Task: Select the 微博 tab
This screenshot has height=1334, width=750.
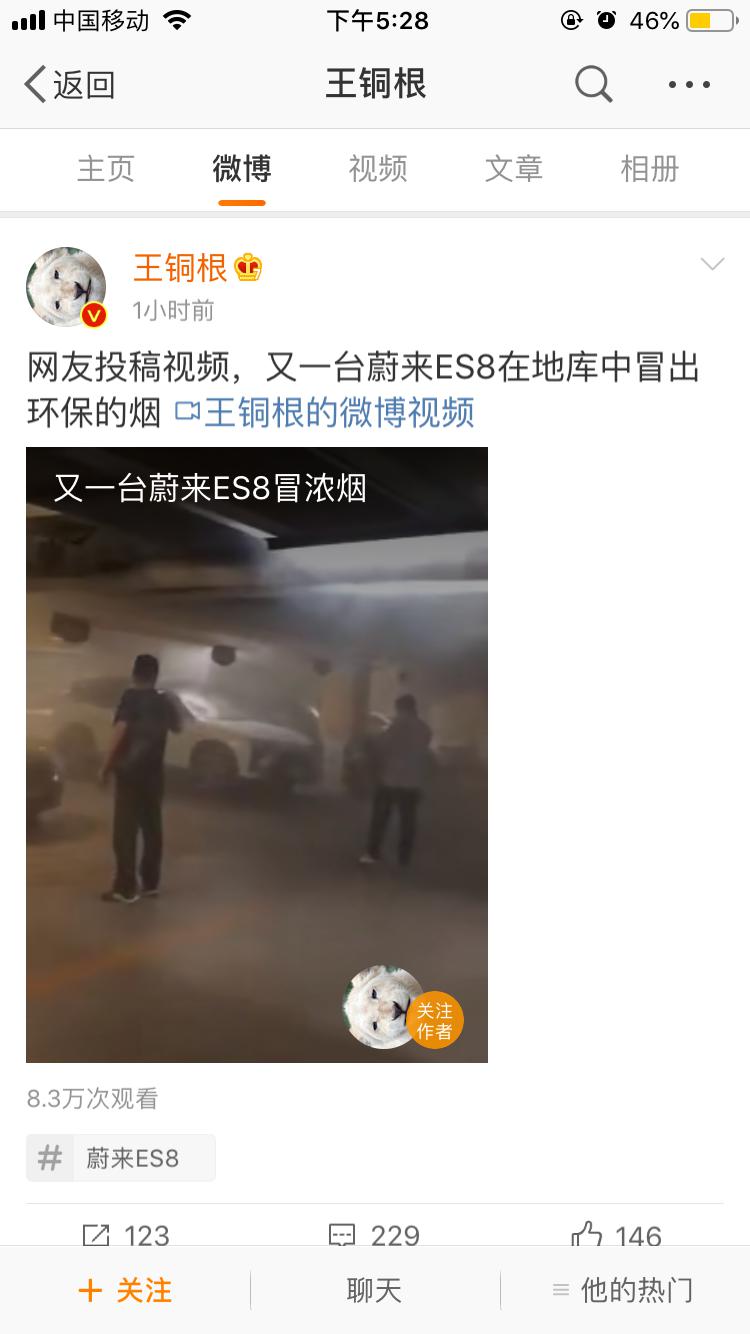Action: [241, 169]
